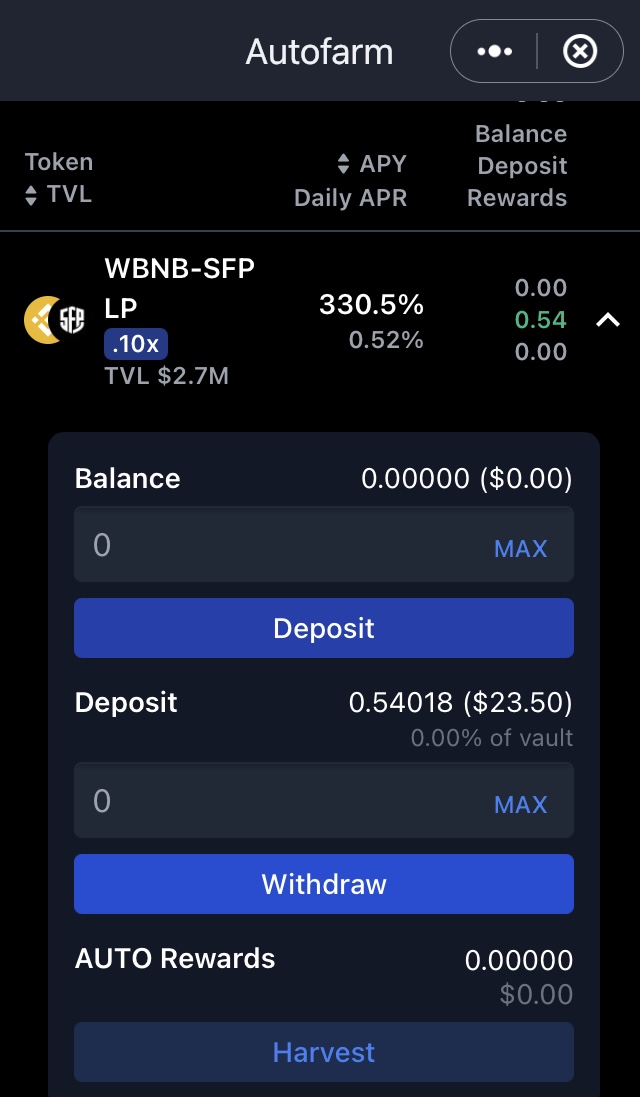Tap the Withdraw button
Screen dimensions: 640x1097
click(324, 884)
